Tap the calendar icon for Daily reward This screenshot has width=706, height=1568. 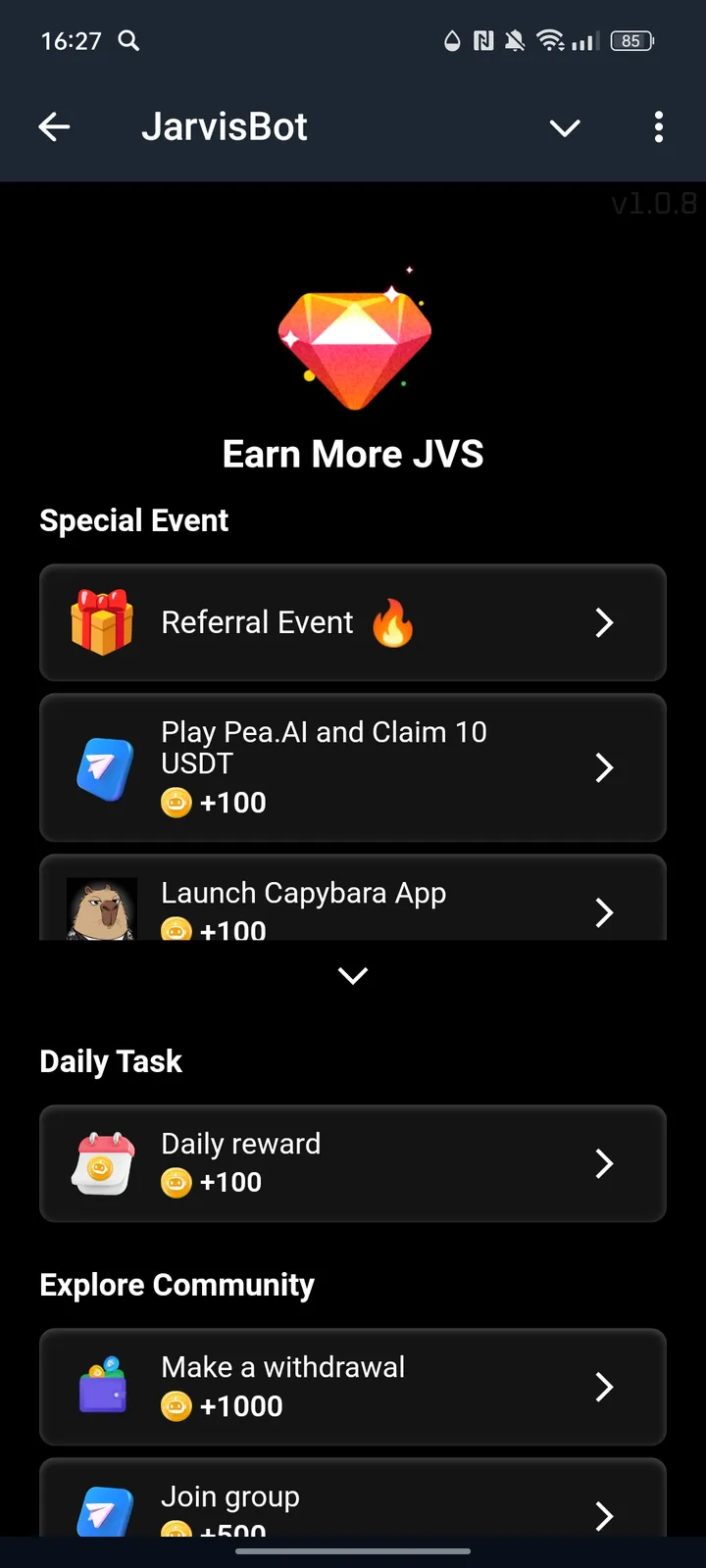tap(103, 1163)
